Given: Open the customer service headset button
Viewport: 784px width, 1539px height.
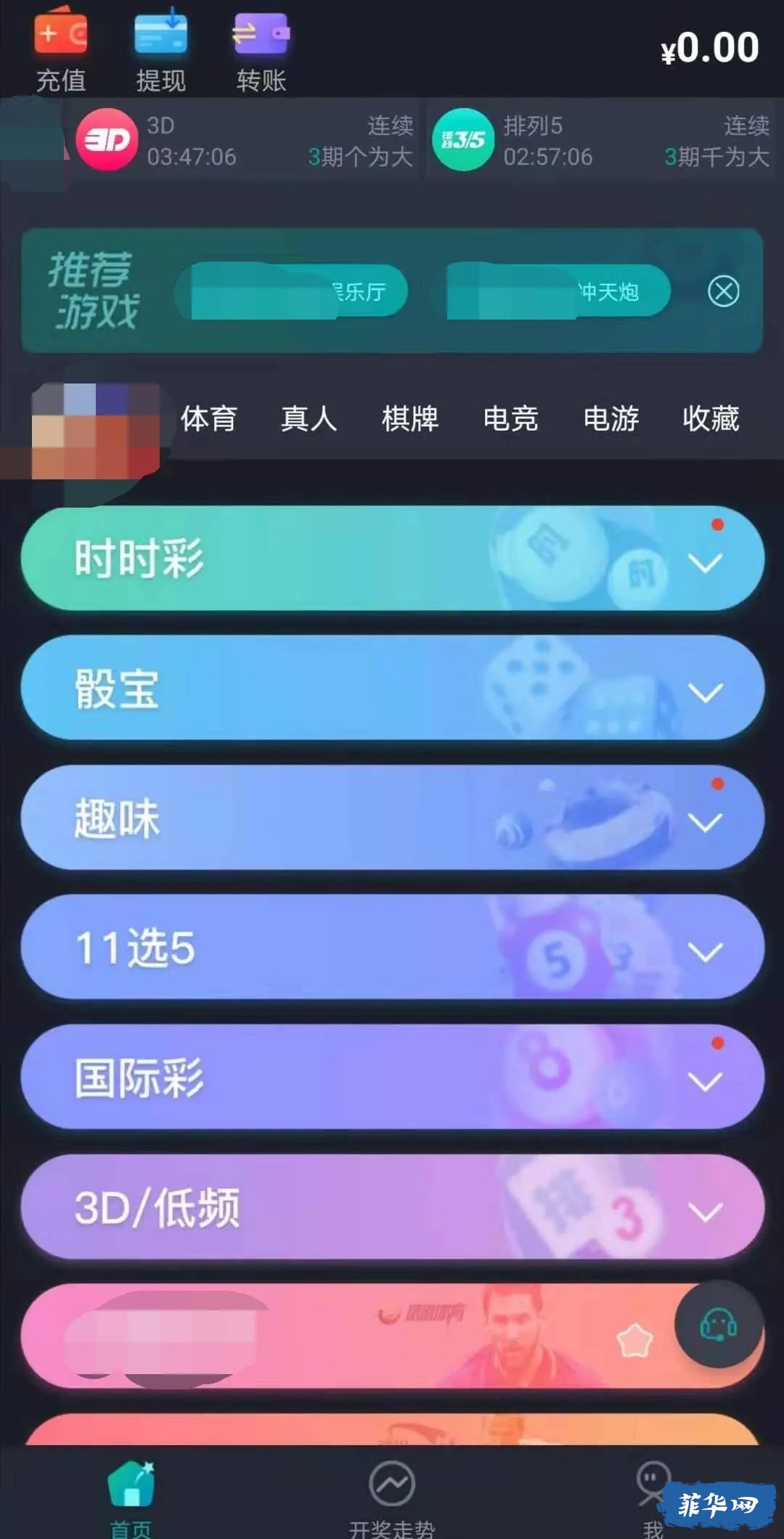Looking at the screenshot, I should pos(718,1324).
